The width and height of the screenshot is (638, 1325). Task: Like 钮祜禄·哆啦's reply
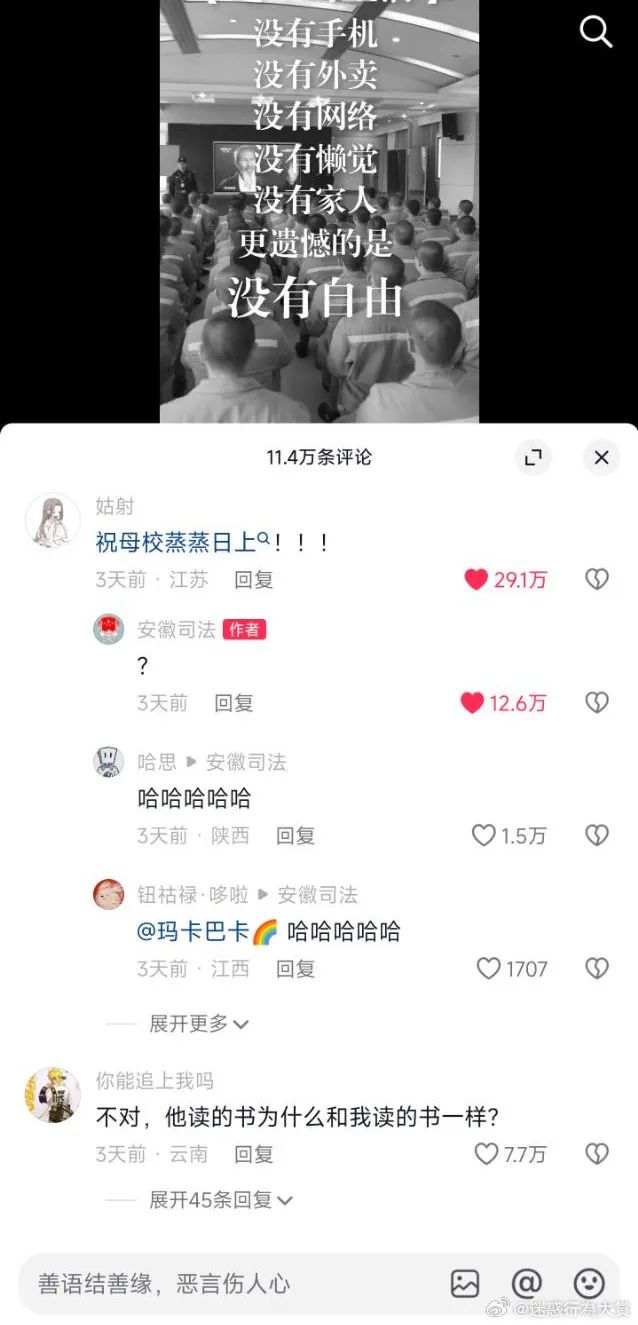point(488,968)
